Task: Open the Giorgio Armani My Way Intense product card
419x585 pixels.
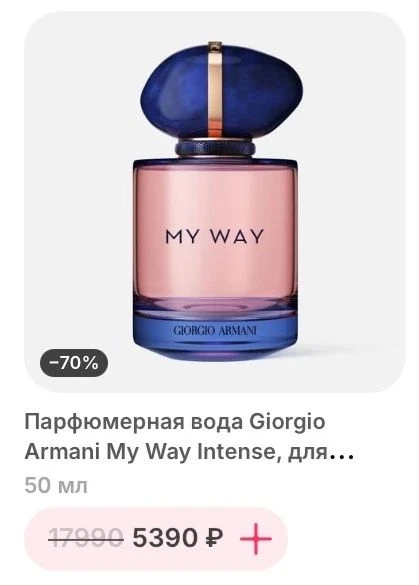Action: point(215,202)
